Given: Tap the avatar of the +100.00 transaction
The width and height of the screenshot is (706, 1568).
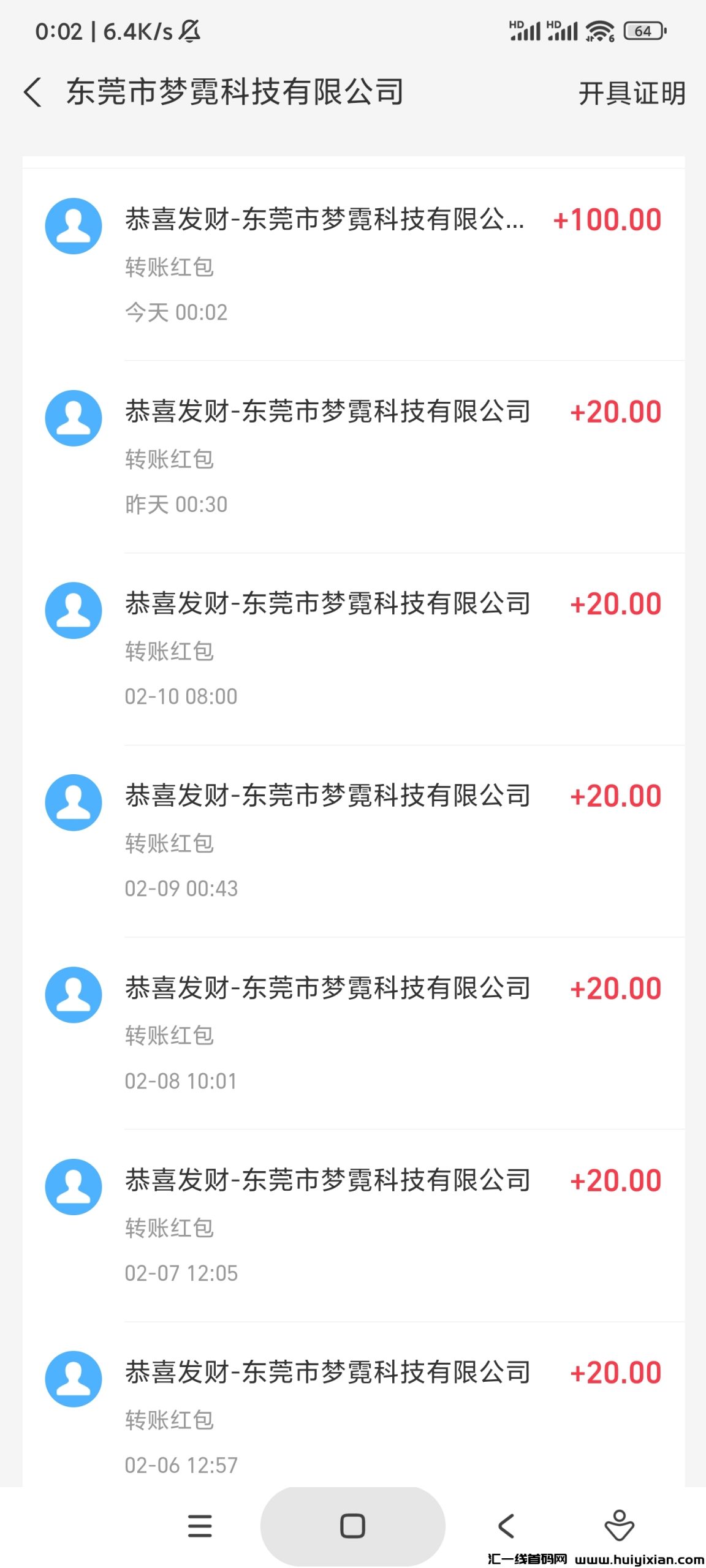Looking at the screenshot, I should [x=73, y=225].
